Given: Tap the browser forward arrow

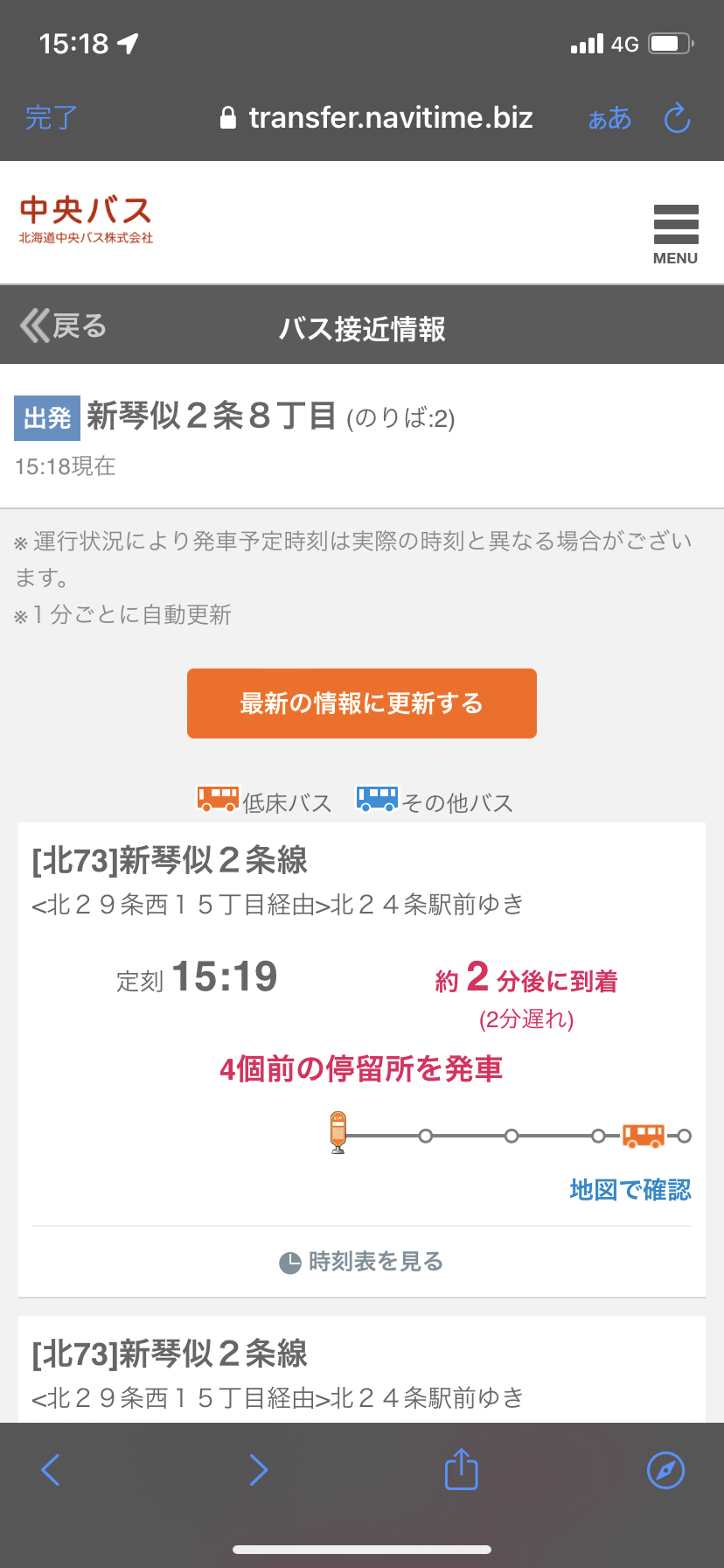Looking at the screenshot, I should pos(258,1470).
